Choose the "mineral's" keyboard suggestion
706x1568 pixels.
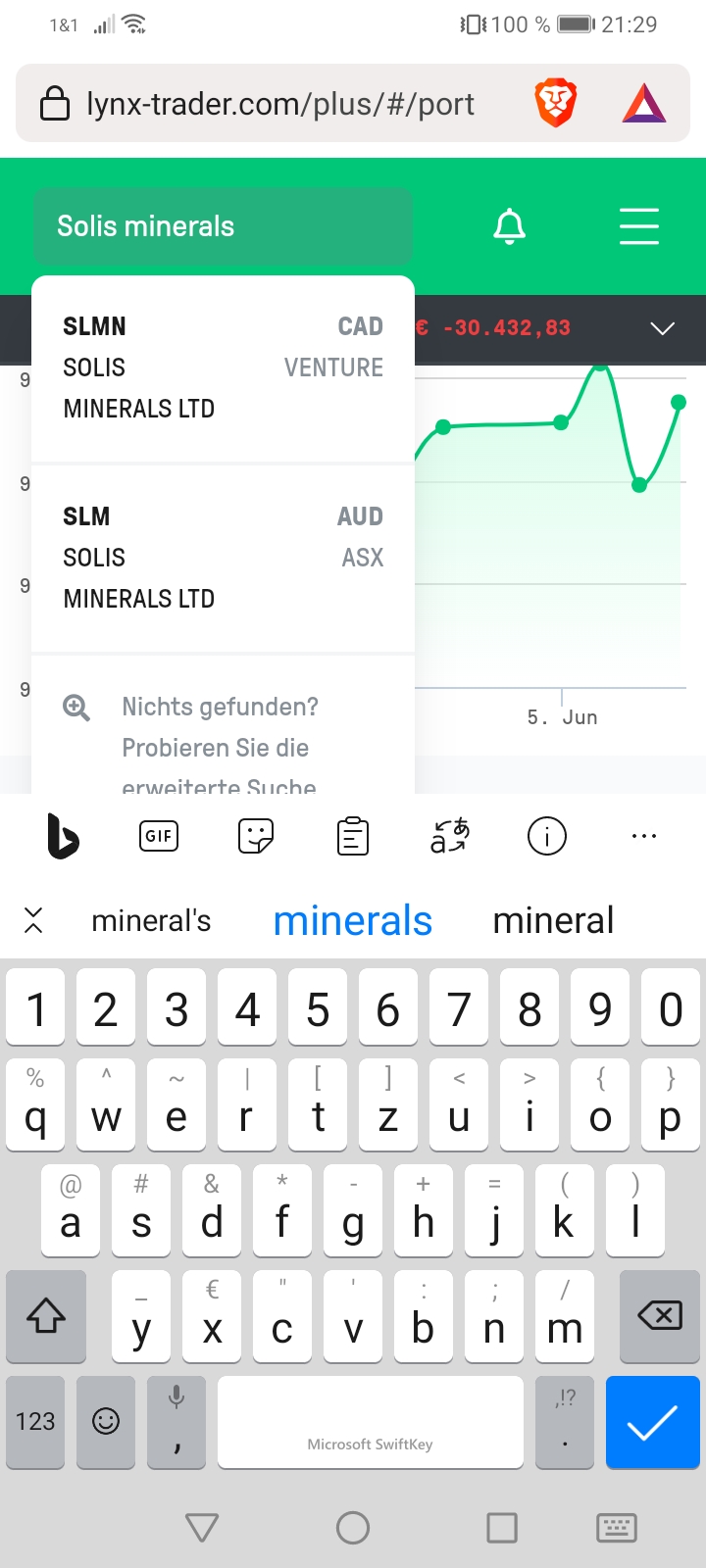[151, 921]
